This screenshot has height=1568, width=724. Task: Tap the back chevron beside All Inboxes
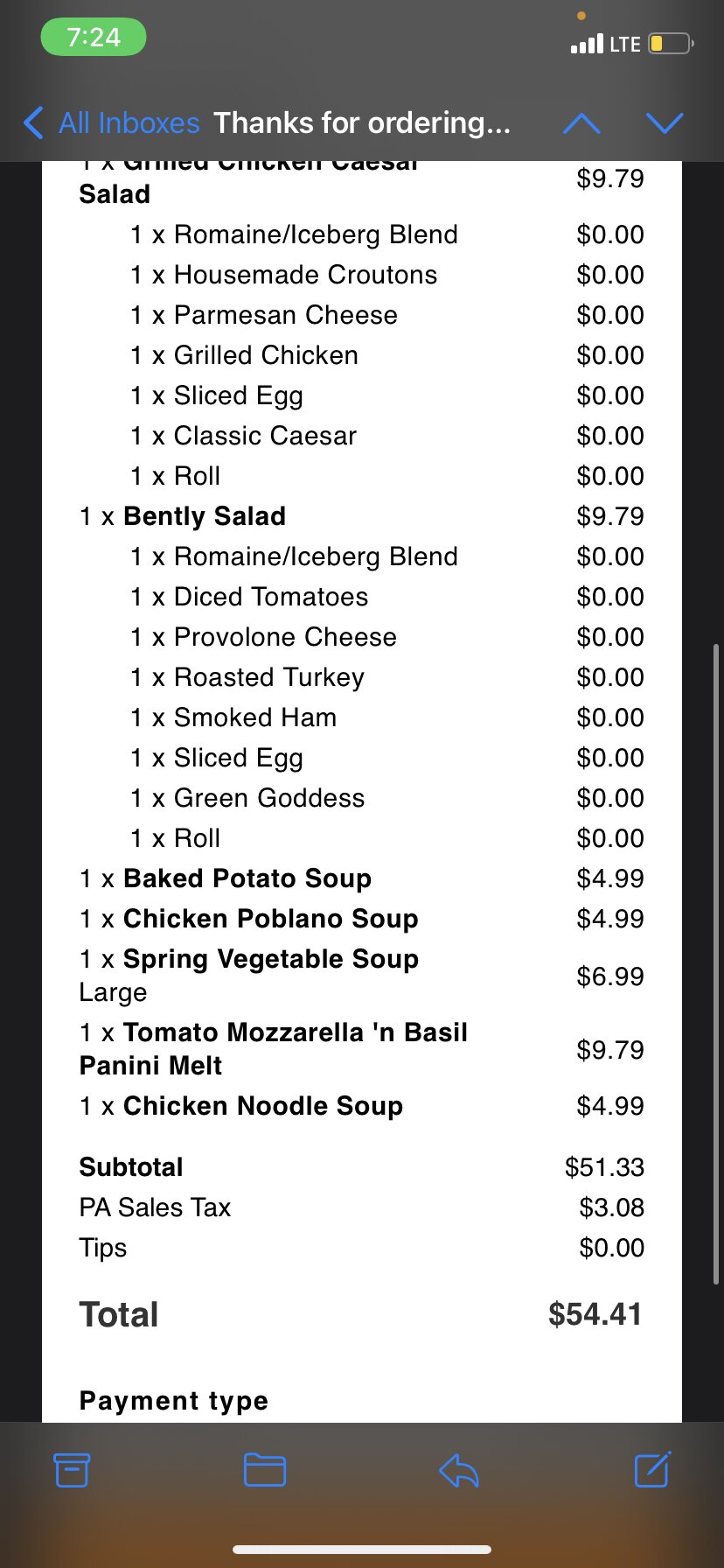32,123
